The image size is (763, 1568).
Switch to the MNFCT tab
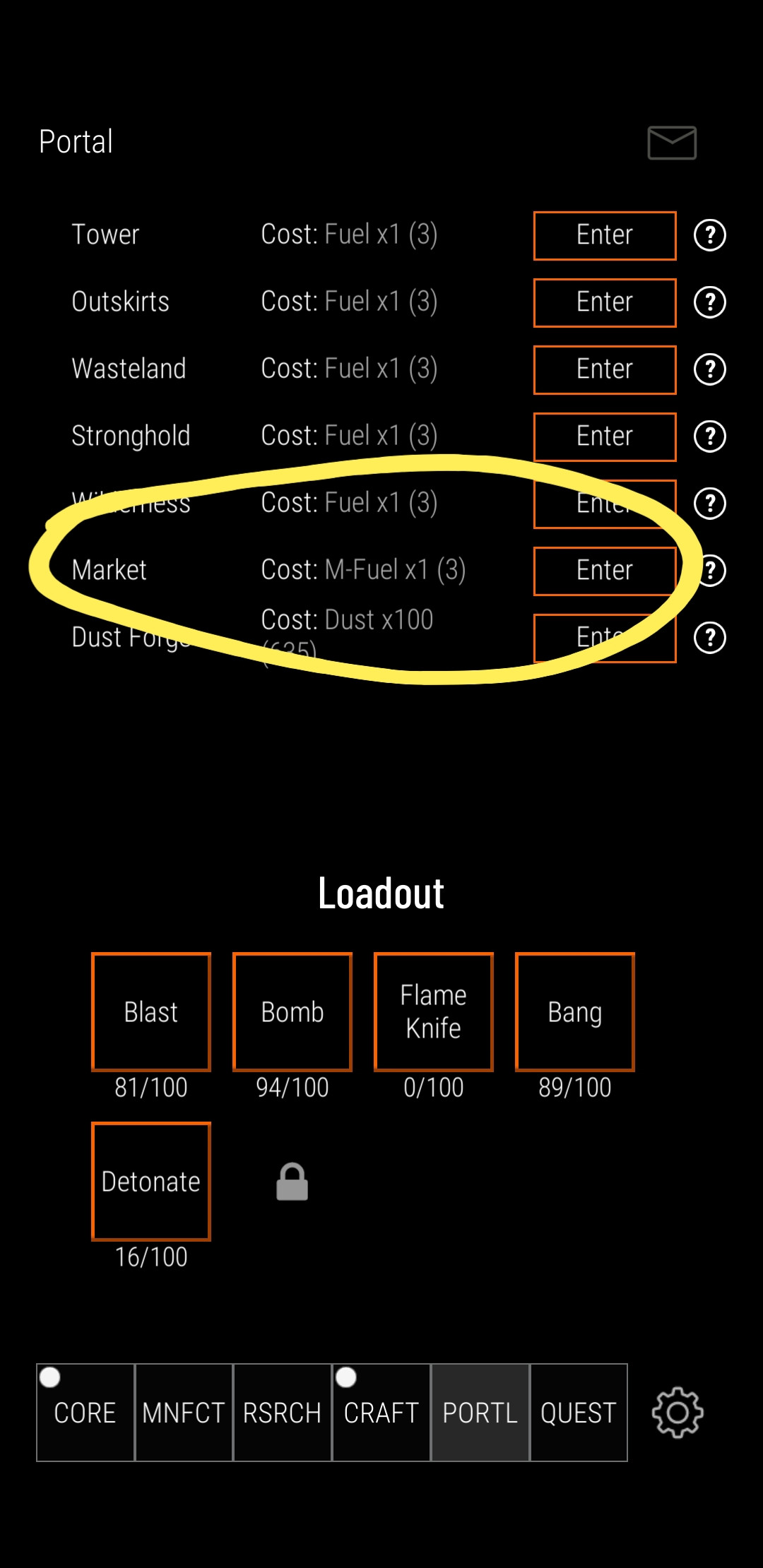pyautogui.click(x=184, y=1413)
